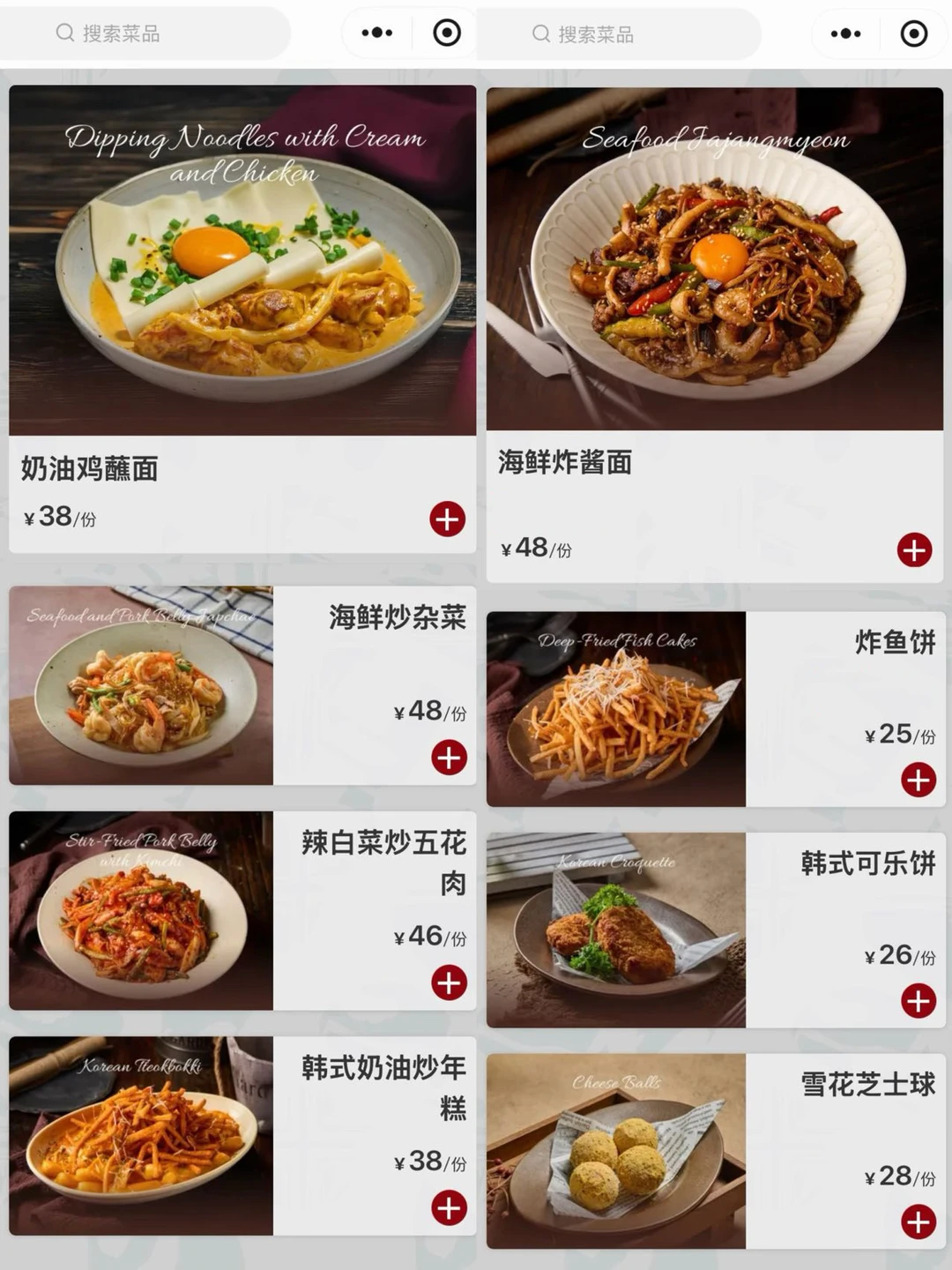
Task: Add 韩式可乐饼 using its plus icon
Action: coord(917,1001)
